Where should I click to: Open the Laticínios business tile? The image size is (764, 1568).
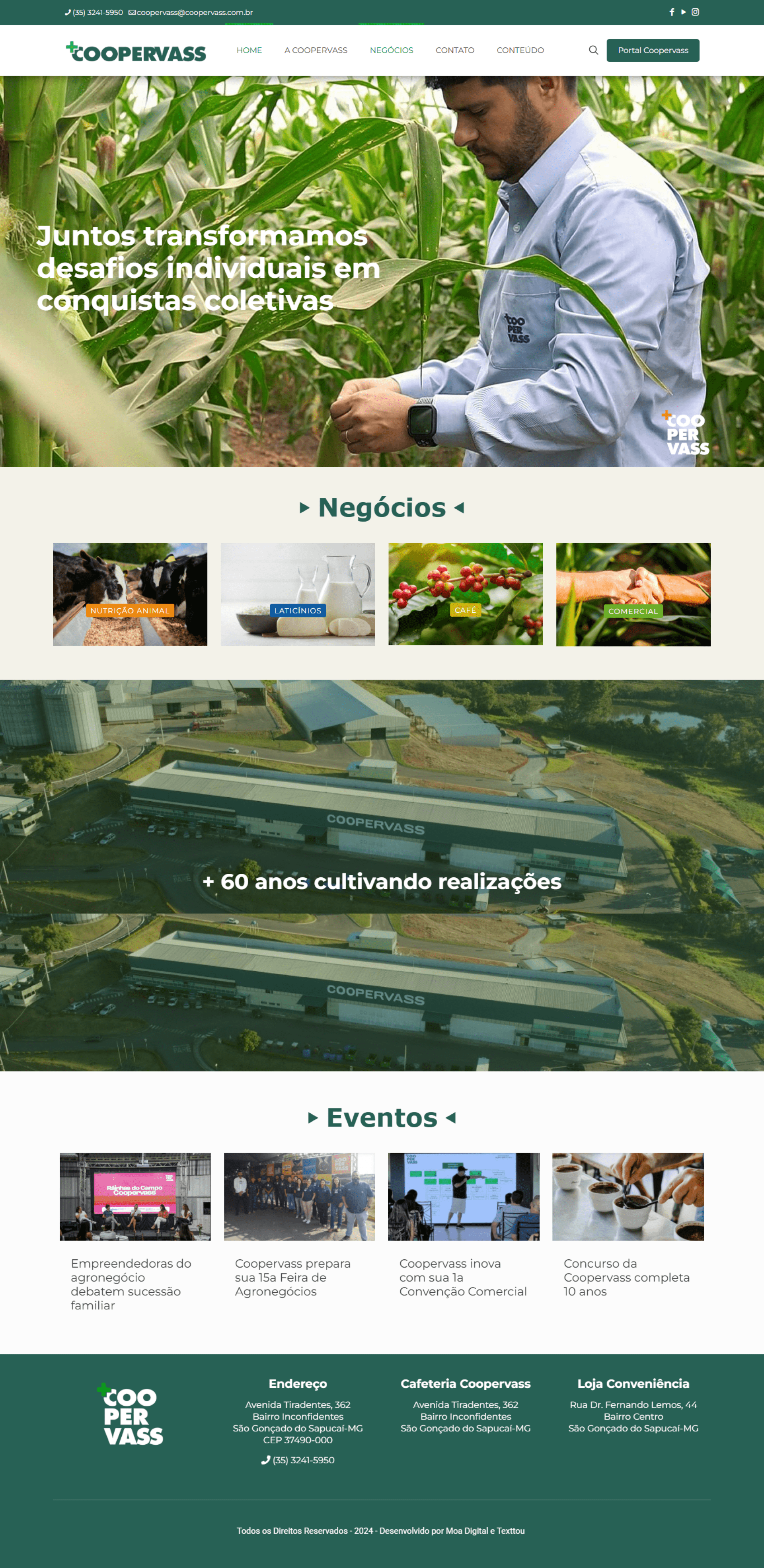point(298,594)
